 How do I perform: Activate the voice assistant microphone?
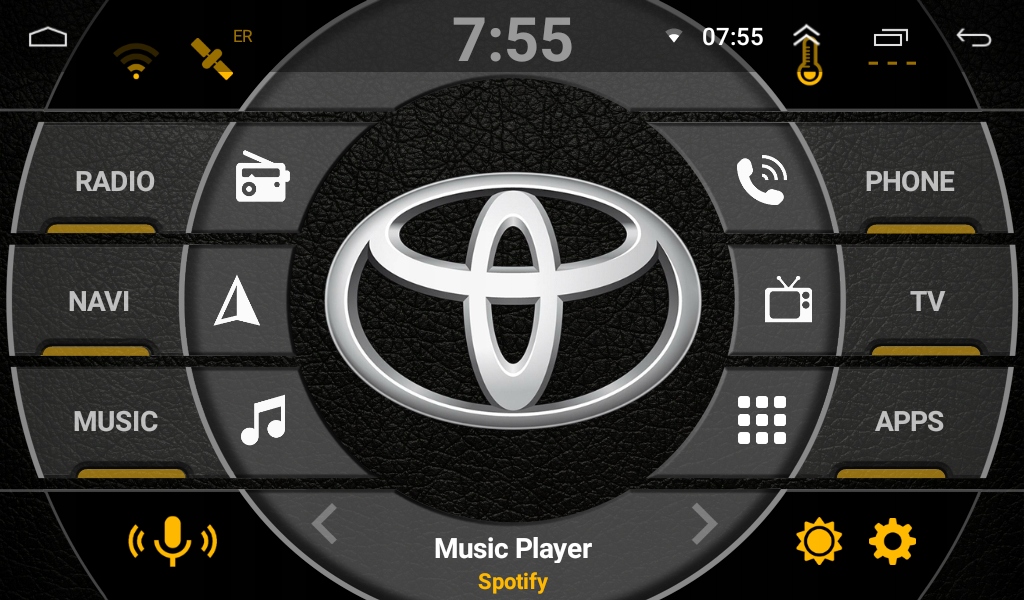pos(172,541)
